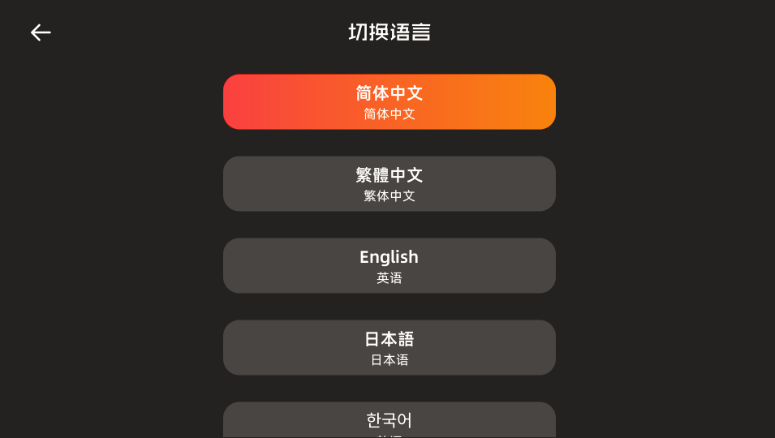Choose English as the language
The height and width of the screenshot is (438, 775).
[389, 266]
